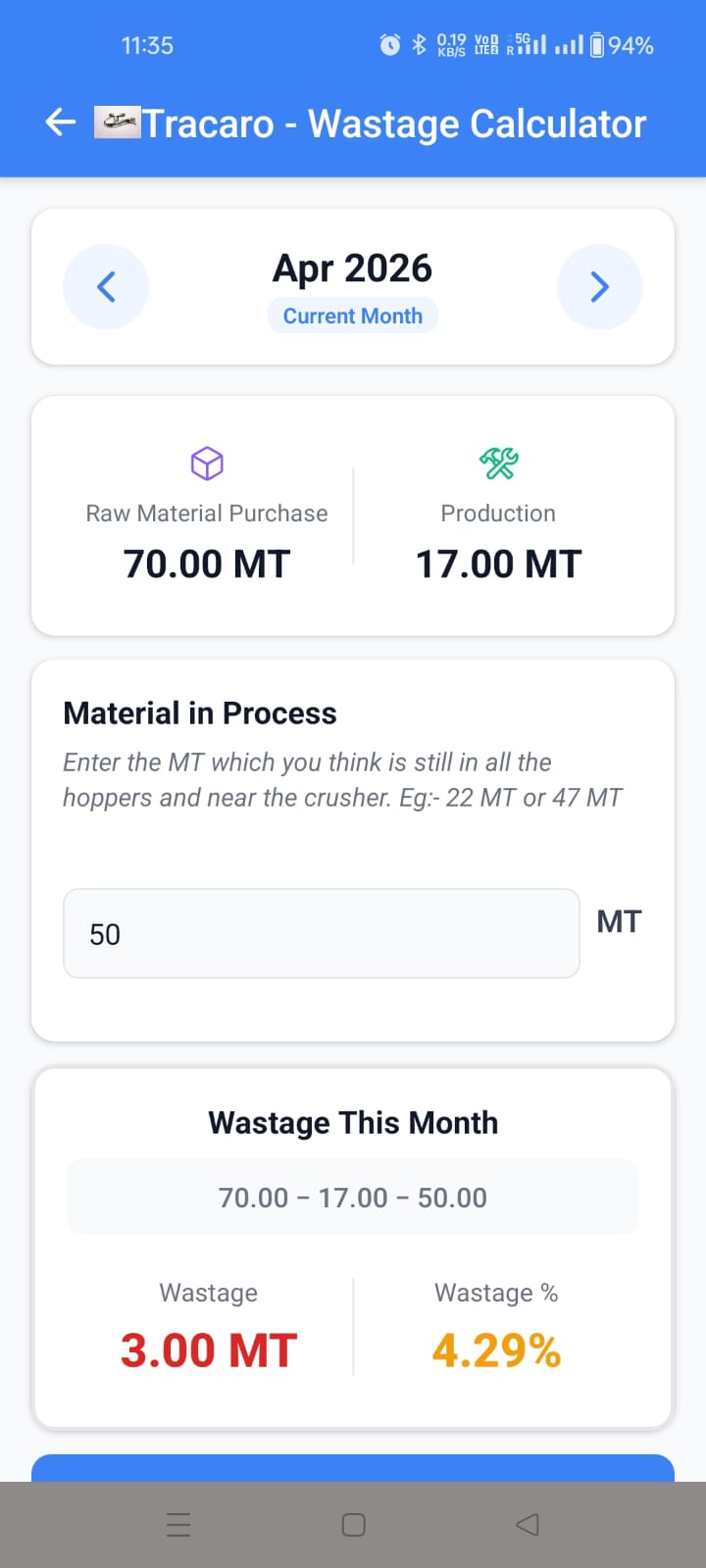Tap the home navigation button
Viewport: 706px width, 1568px height.
[x=352, y=1524]
